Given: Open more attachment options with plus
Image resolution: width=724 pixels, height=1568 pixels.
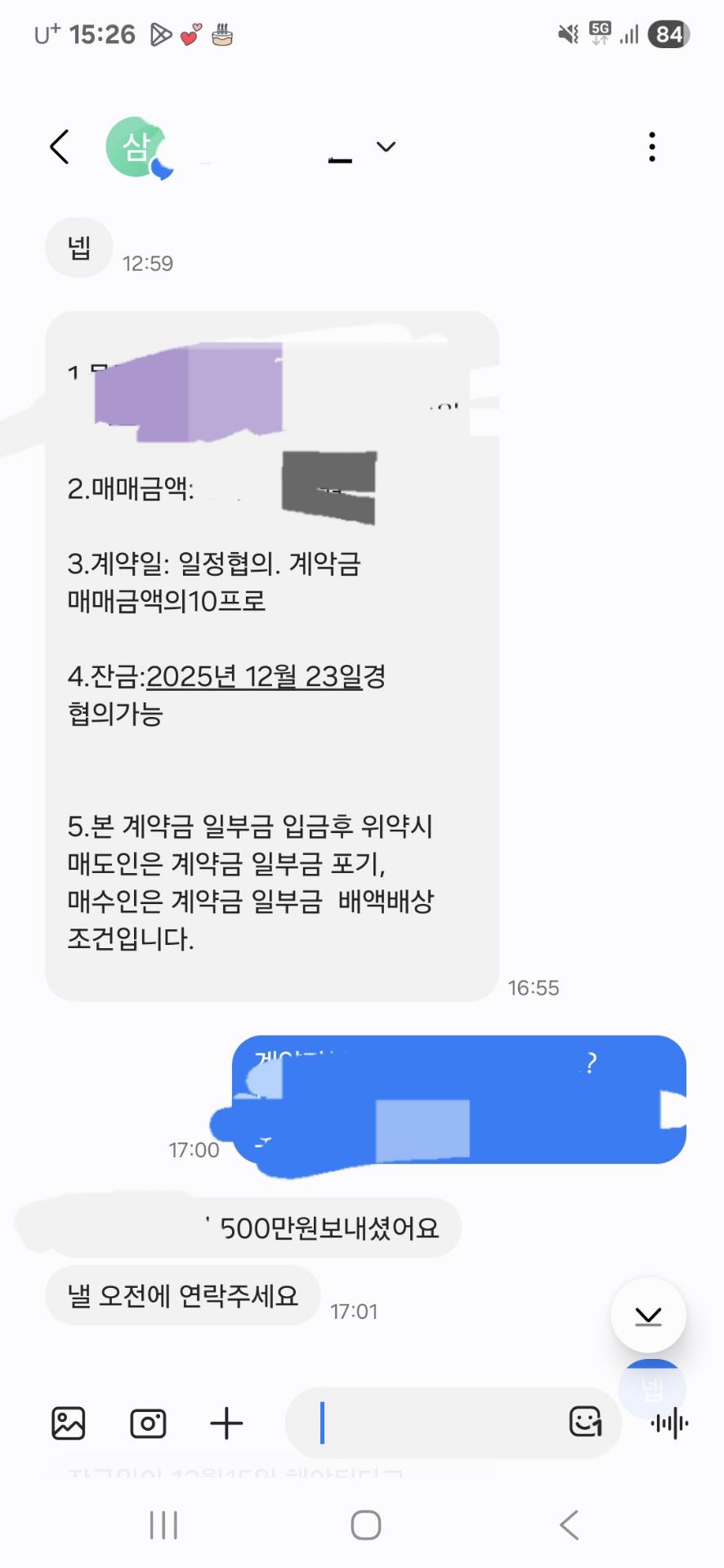Looking at the screenshot, I should click(x=226, y=1423).
